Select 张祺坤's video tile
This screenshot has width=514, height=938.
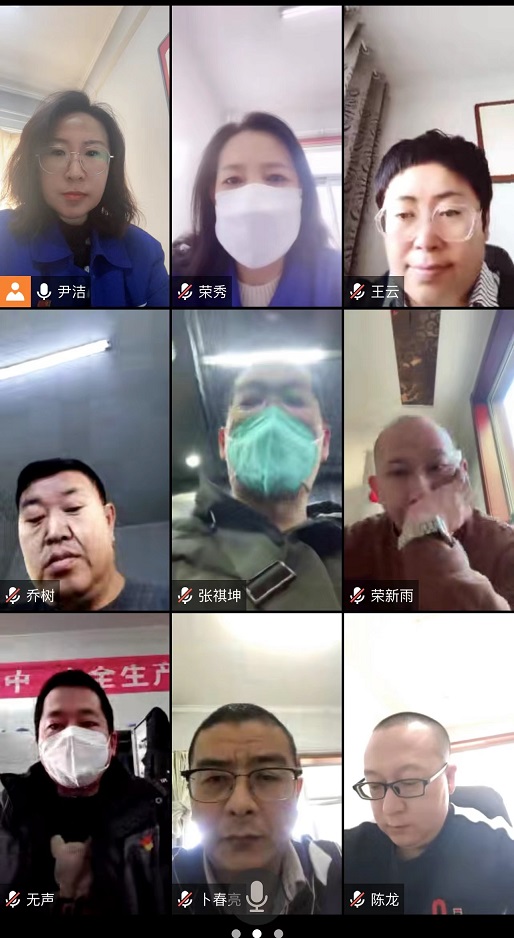point(257,460)
